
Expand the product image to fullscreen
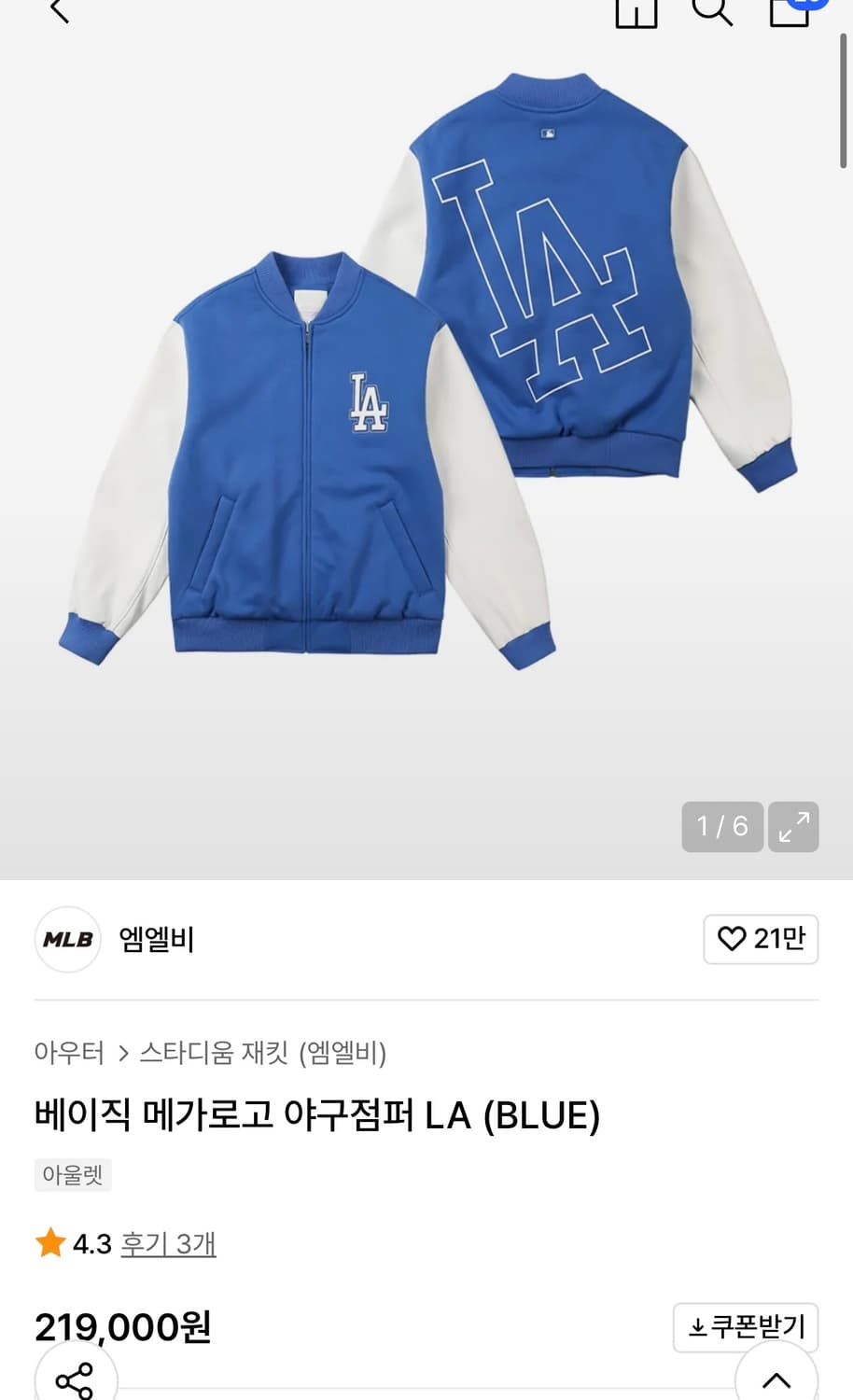pyautogui.click(x=792, y=827)
